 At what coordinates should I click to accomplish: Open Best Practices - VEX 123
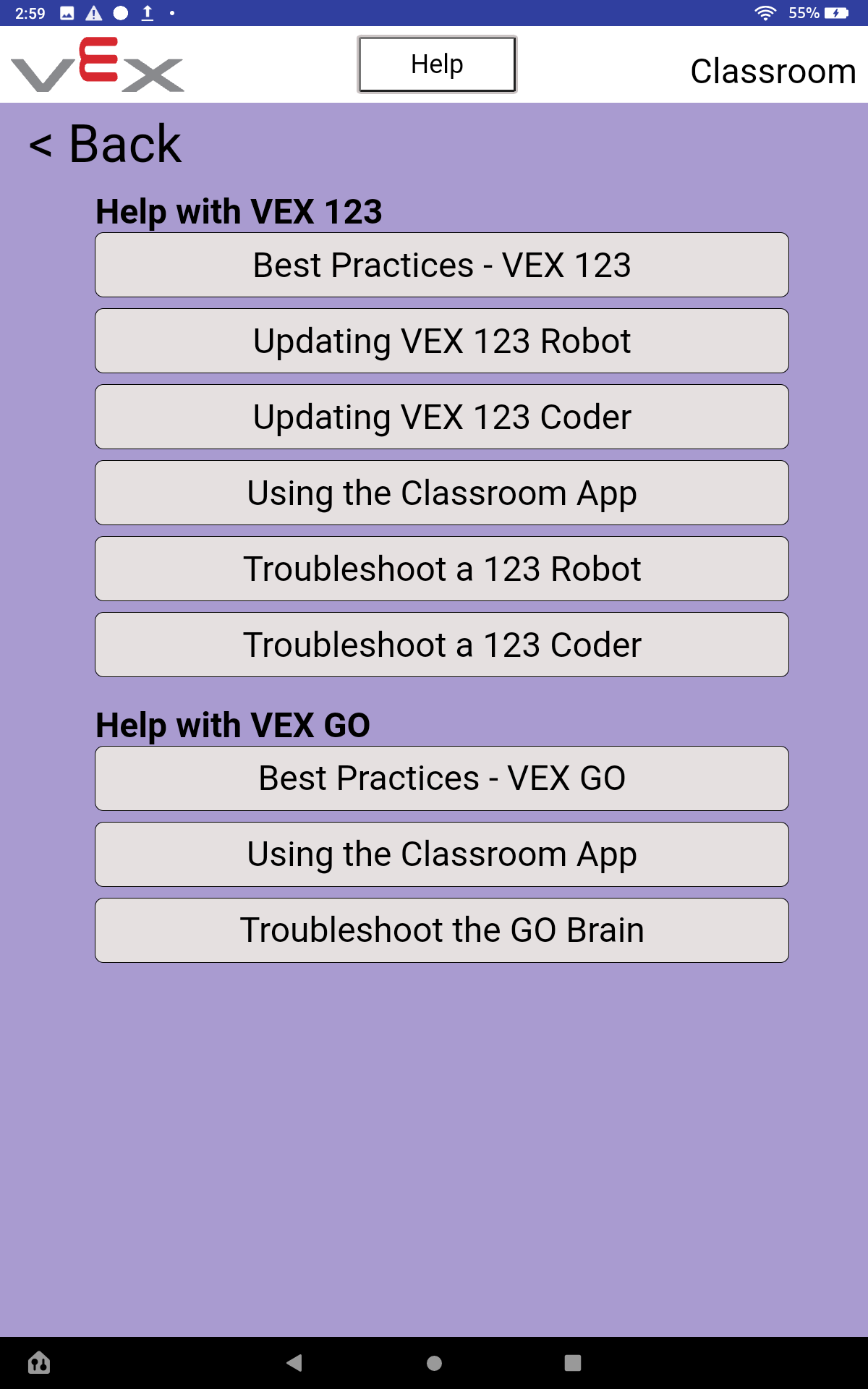click(441, 265)
